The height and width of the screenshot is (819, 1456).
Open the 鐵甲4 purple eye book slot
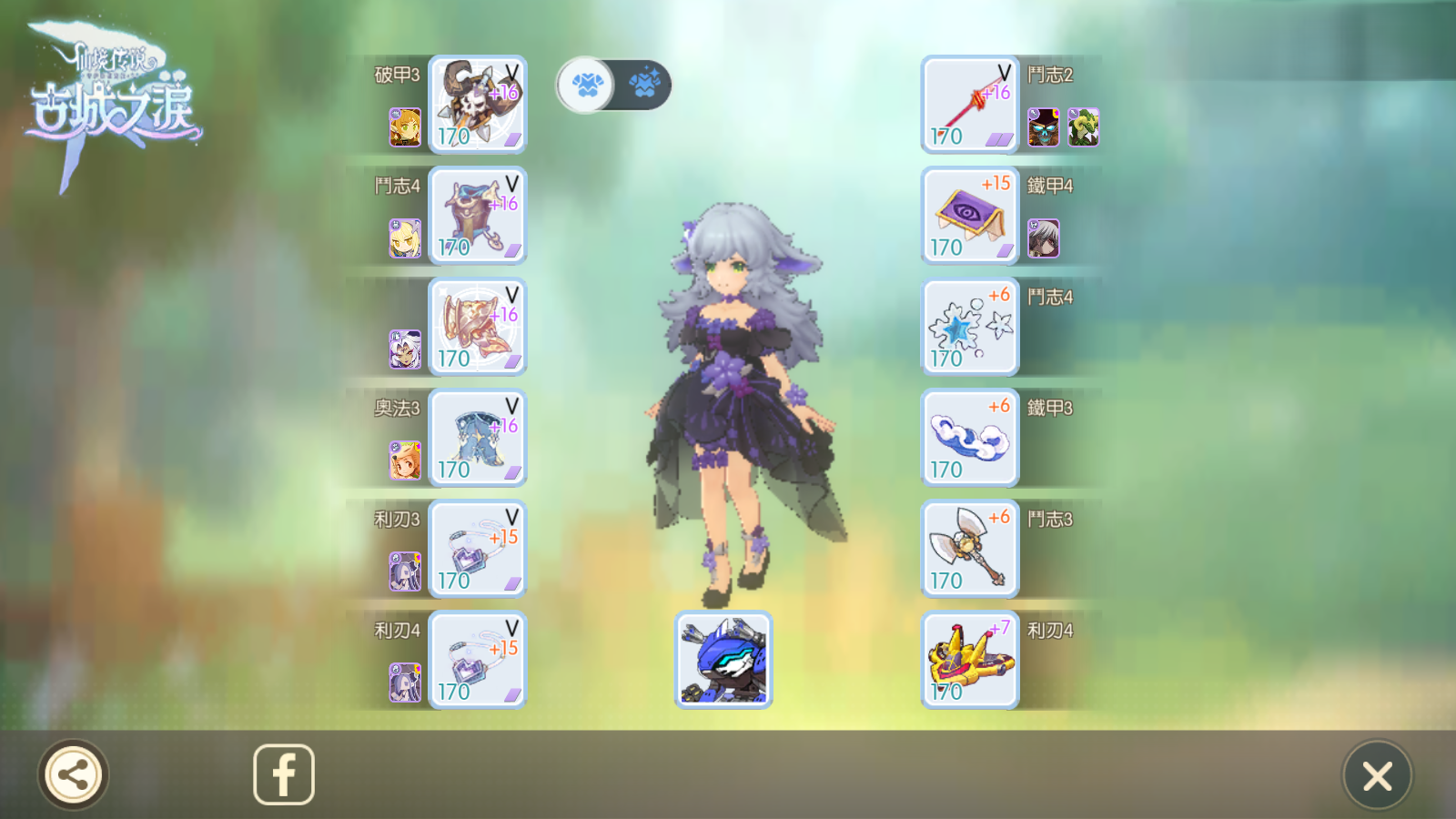pyautogui.click(x=970, y=216)
